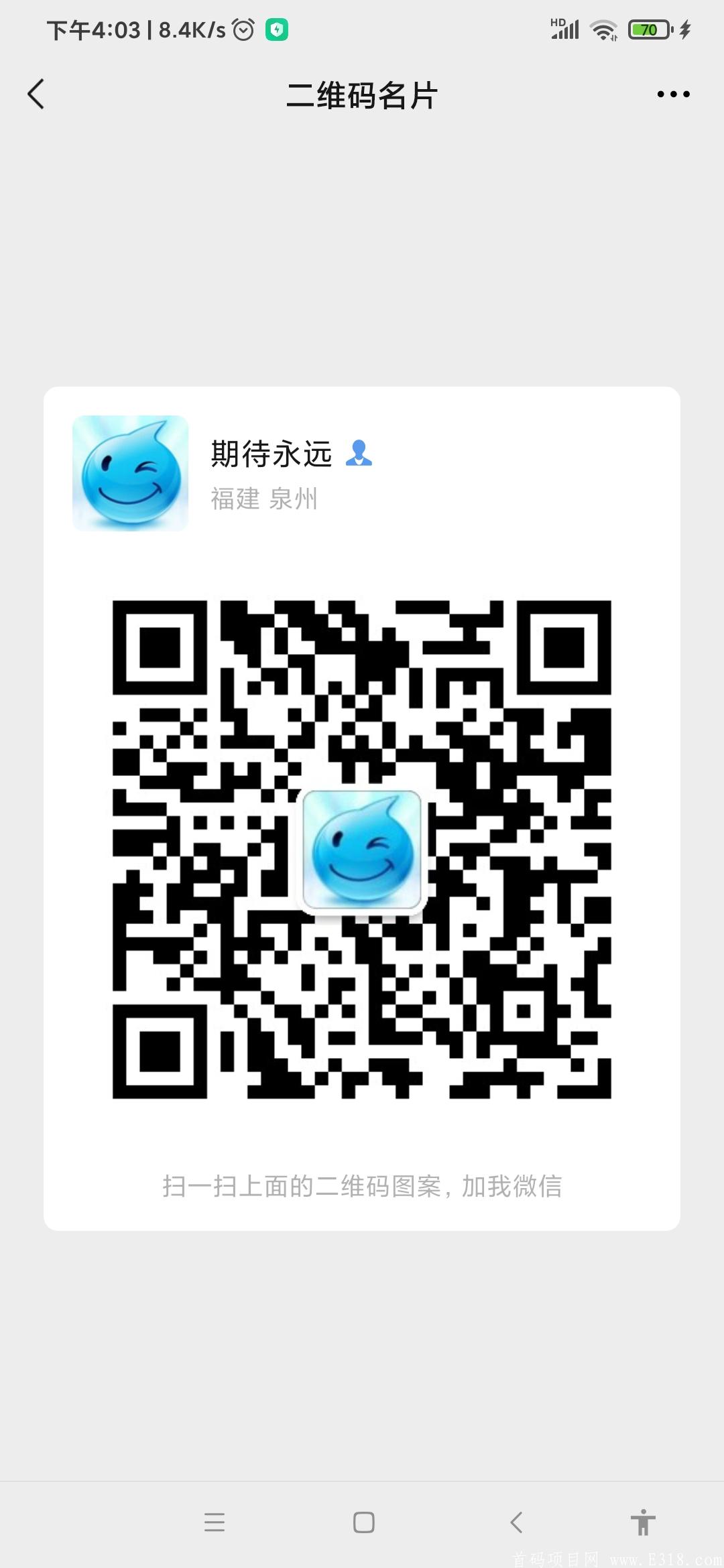Viewport: 724px width, 1568px height.
Task: Tap the back arrow to leave QR card
Action: [x=37, y=94]
